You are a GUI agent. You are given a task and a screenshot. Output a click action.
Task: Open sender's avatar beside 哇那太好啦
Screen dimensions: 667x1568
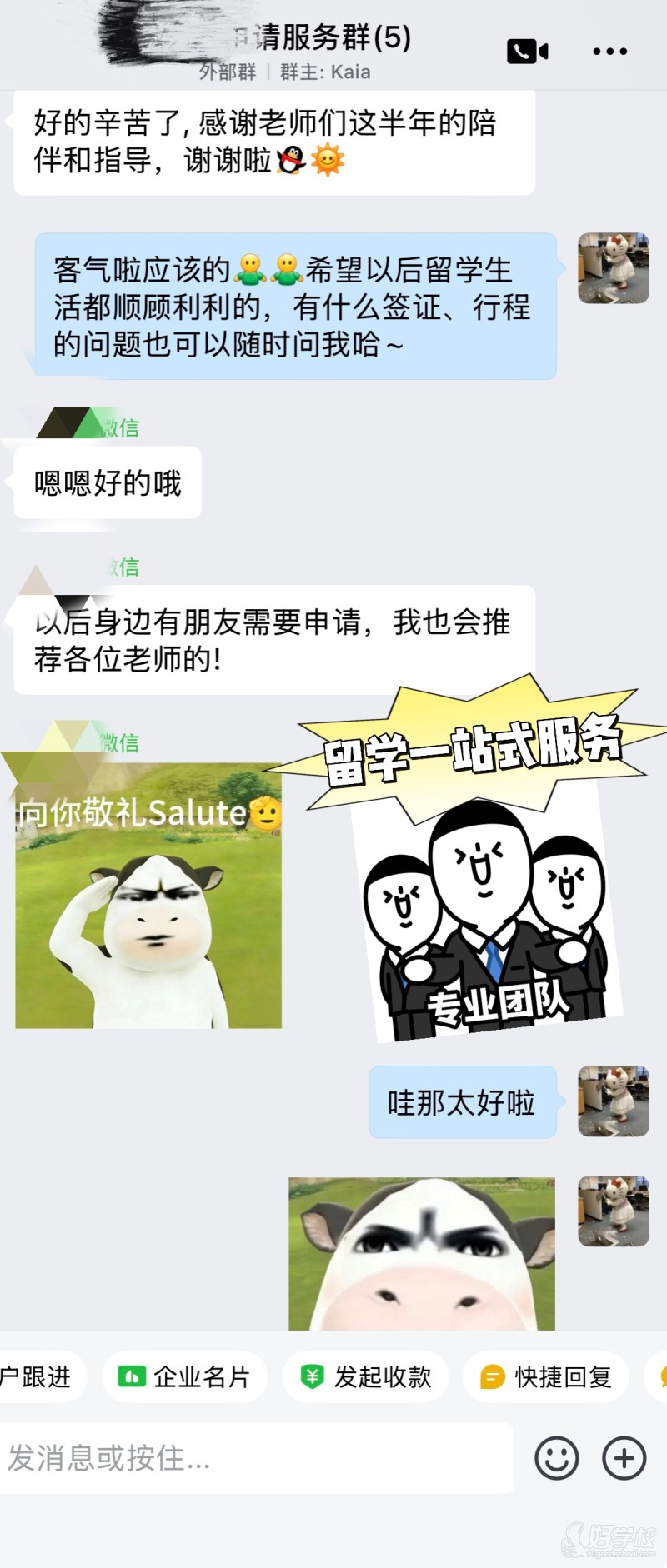(x=614, y=1101)
